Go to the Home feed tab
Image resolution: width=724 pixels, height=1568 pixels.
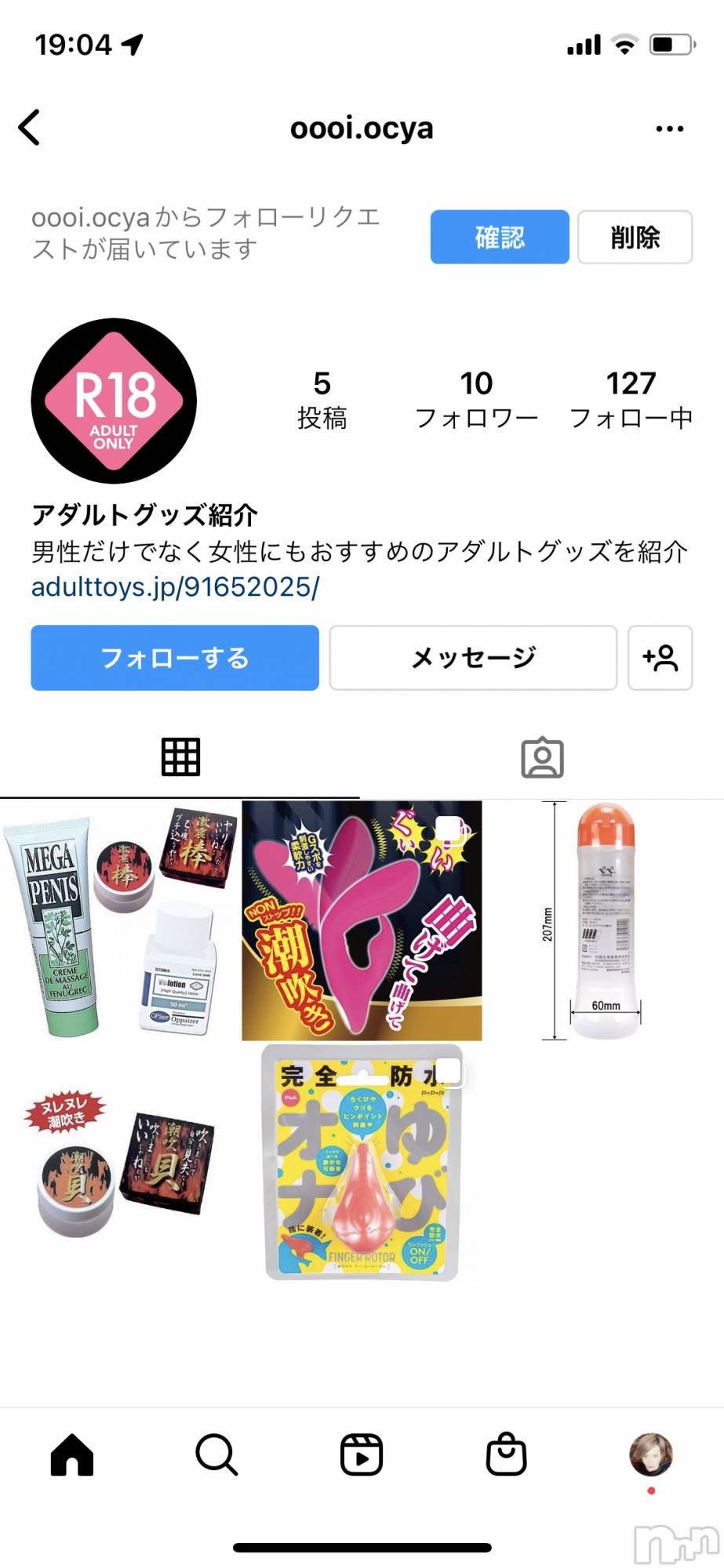coord(72,1455)
